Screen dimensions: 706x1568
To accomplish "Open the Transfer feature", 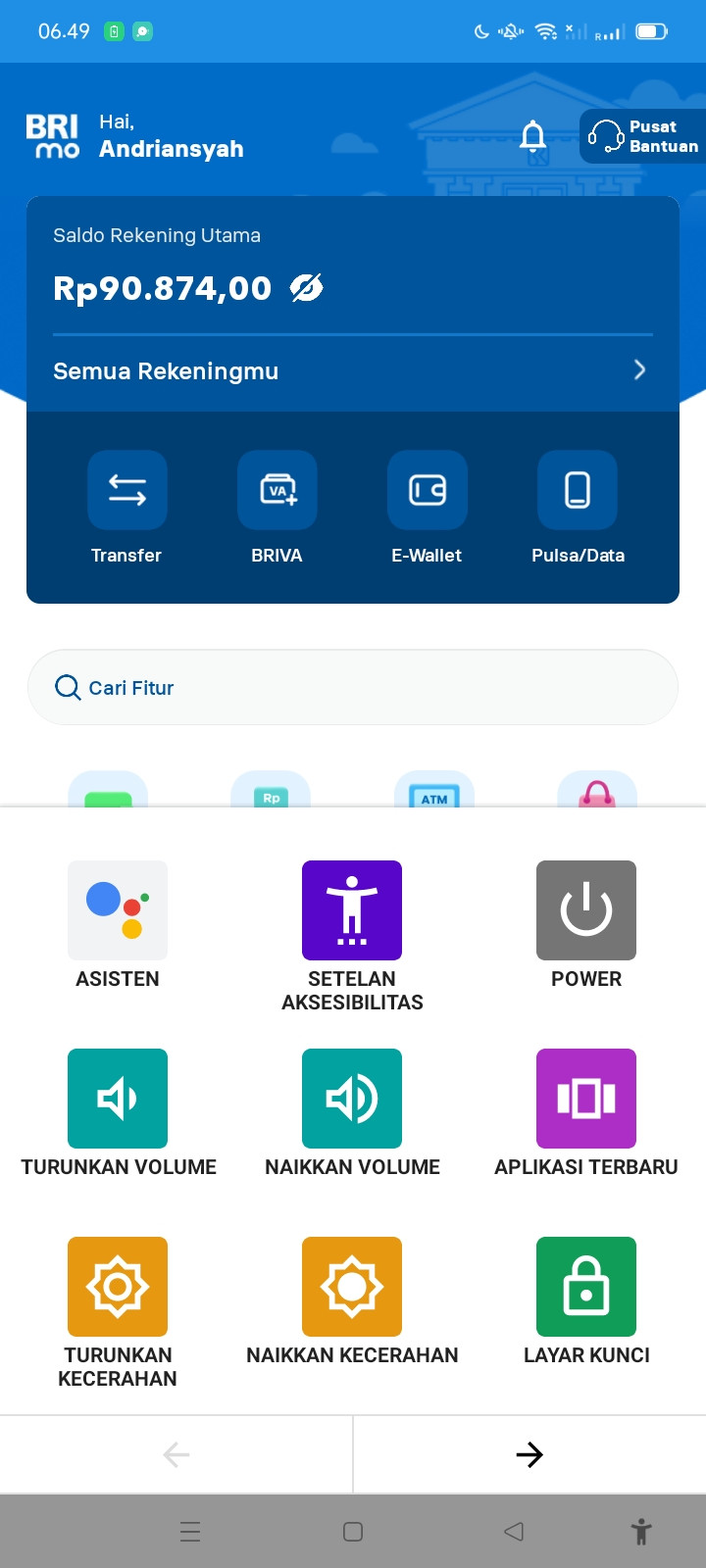I will point(126,490).
